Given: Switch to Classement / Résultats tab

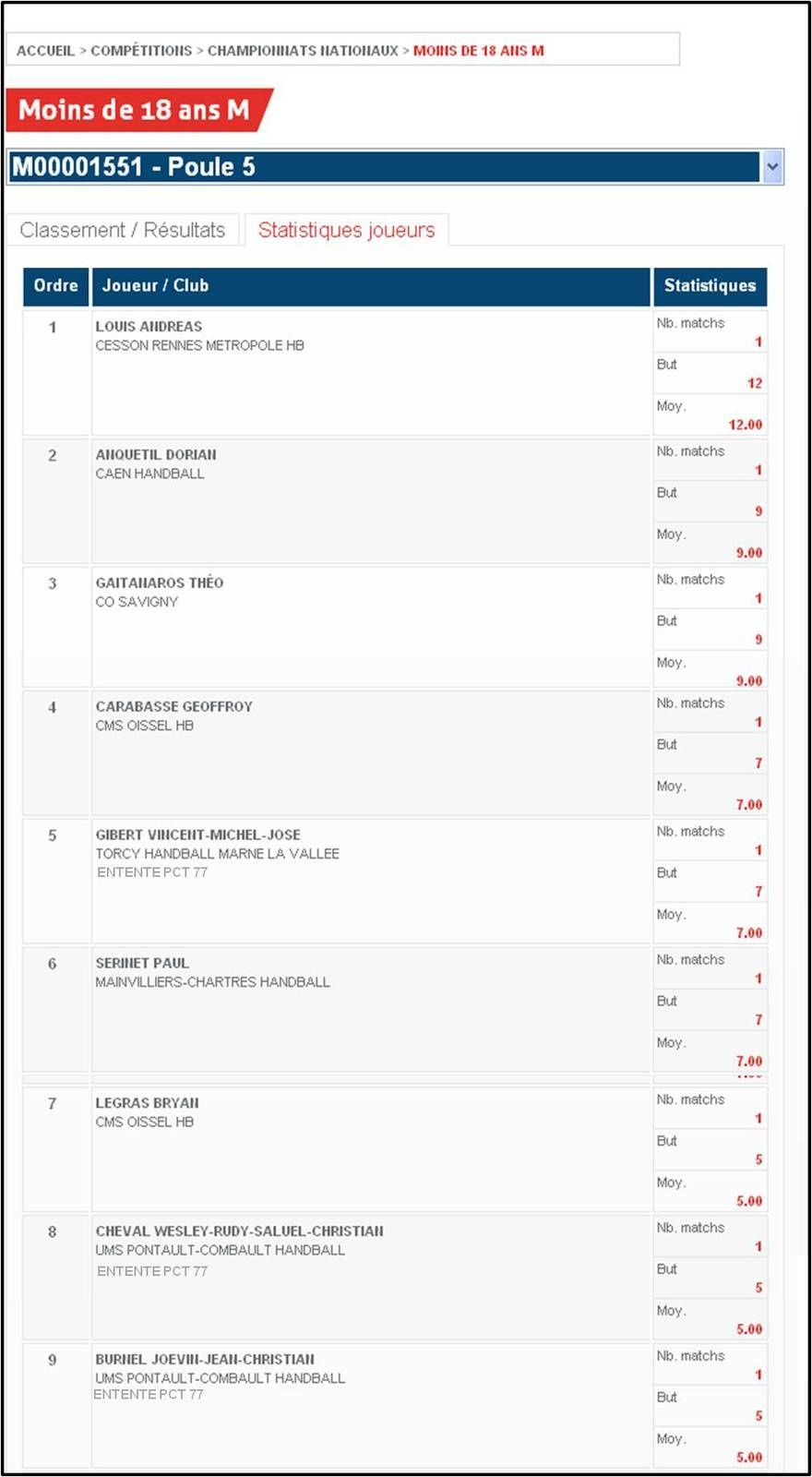Looking at the screenshot, I should (123, 230).
